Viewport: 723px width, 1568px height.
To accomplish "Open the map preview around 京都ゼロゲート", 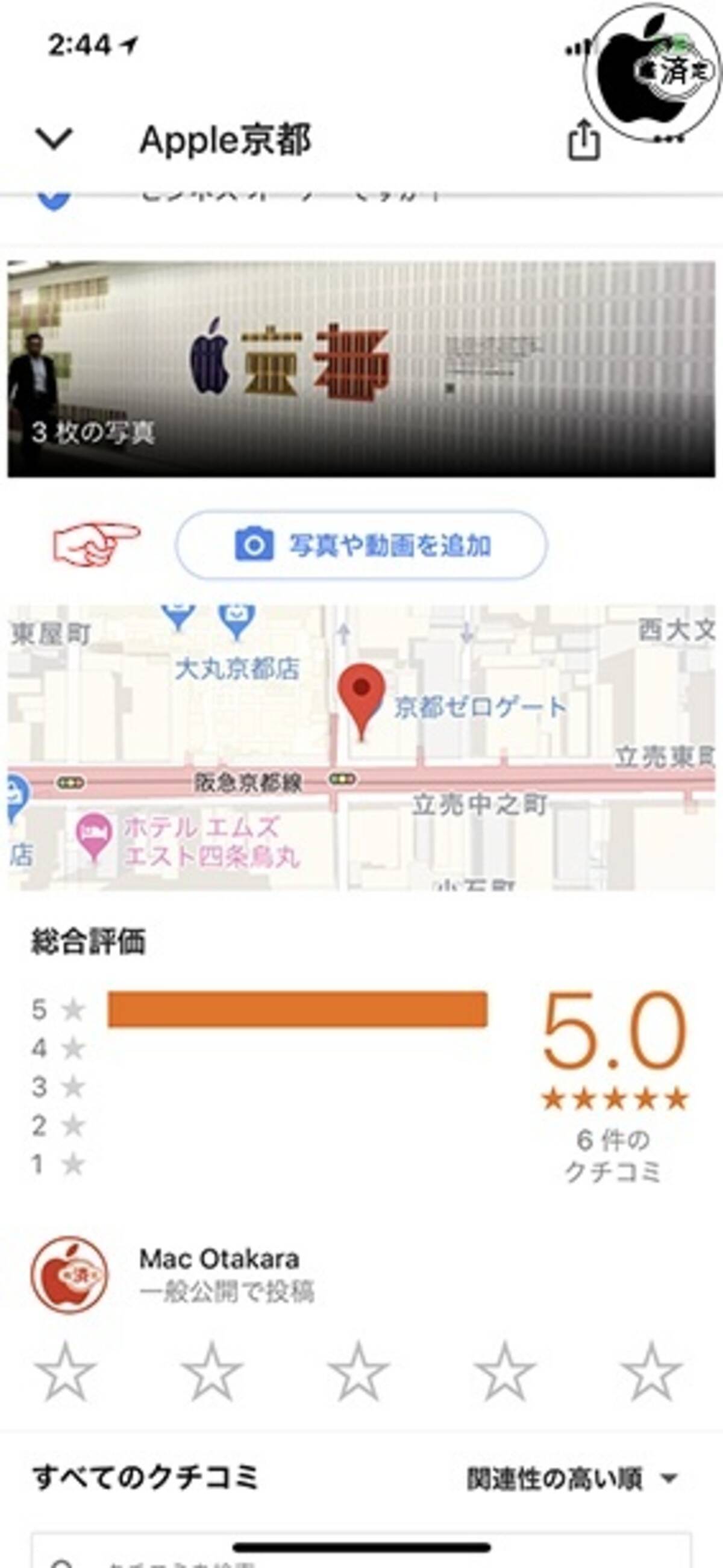I will point(360,747).
